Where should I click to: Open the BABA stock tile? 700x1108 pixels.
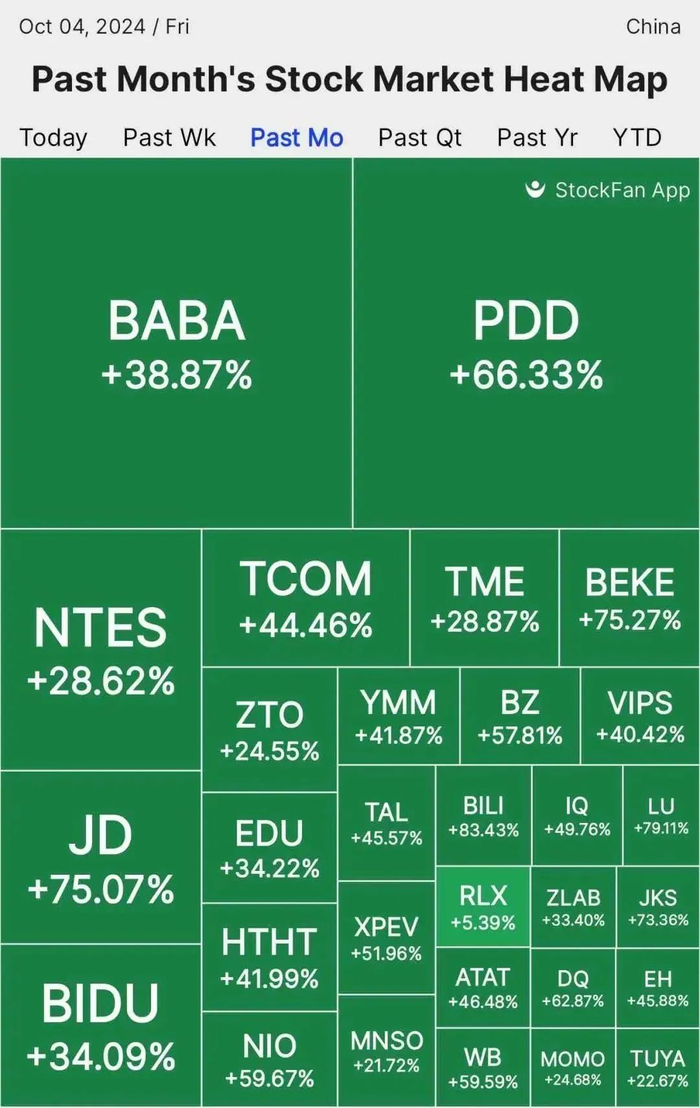(176, 343)
